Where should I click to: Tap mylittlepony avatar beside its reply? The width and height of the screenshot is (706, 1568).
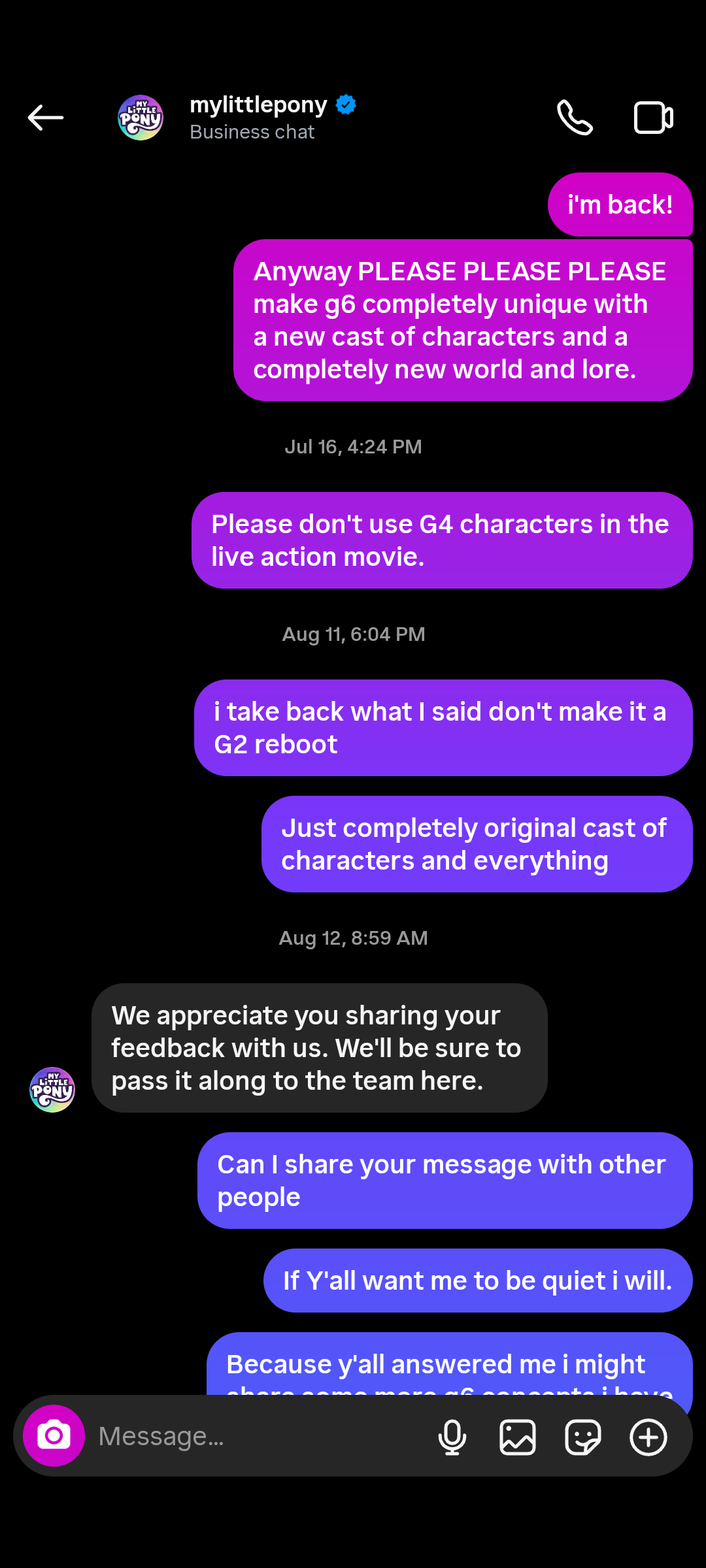pos(52,1089)
